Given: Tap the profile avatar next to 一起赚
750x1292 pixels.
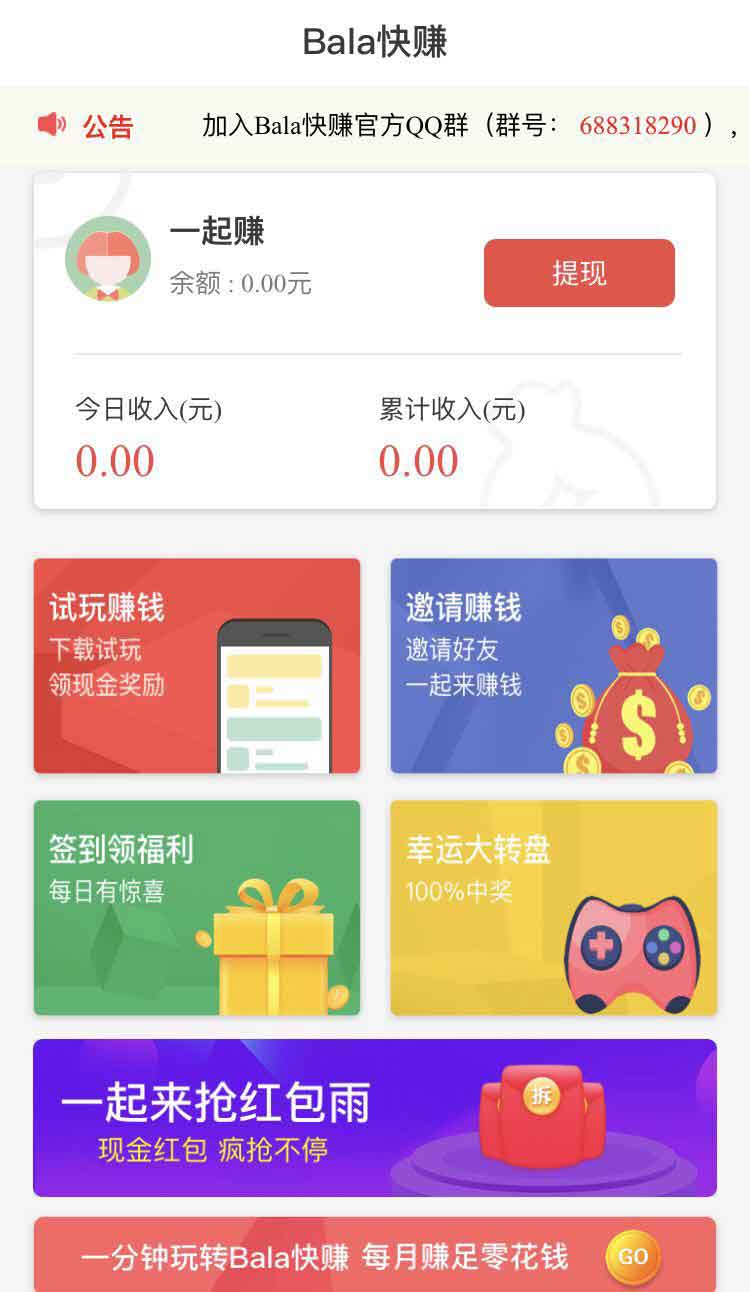Looking at the screenshot, I should [x=108, y=259].
